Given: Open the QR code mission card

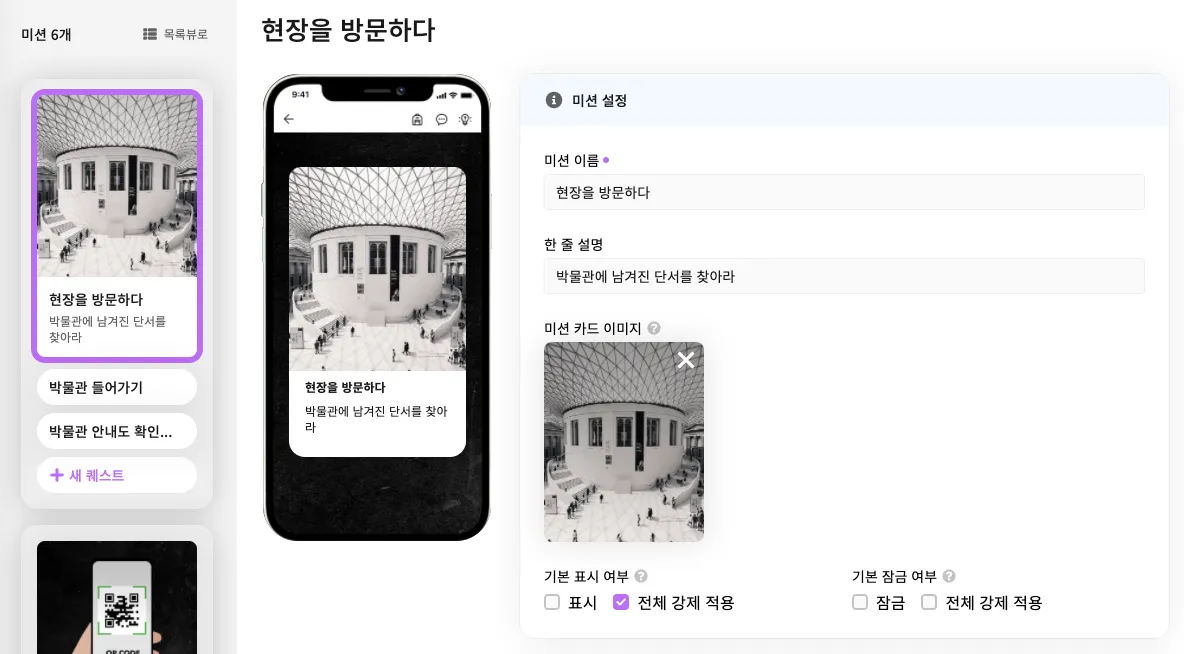Looking at the screenshot, I should click(117, 595).
